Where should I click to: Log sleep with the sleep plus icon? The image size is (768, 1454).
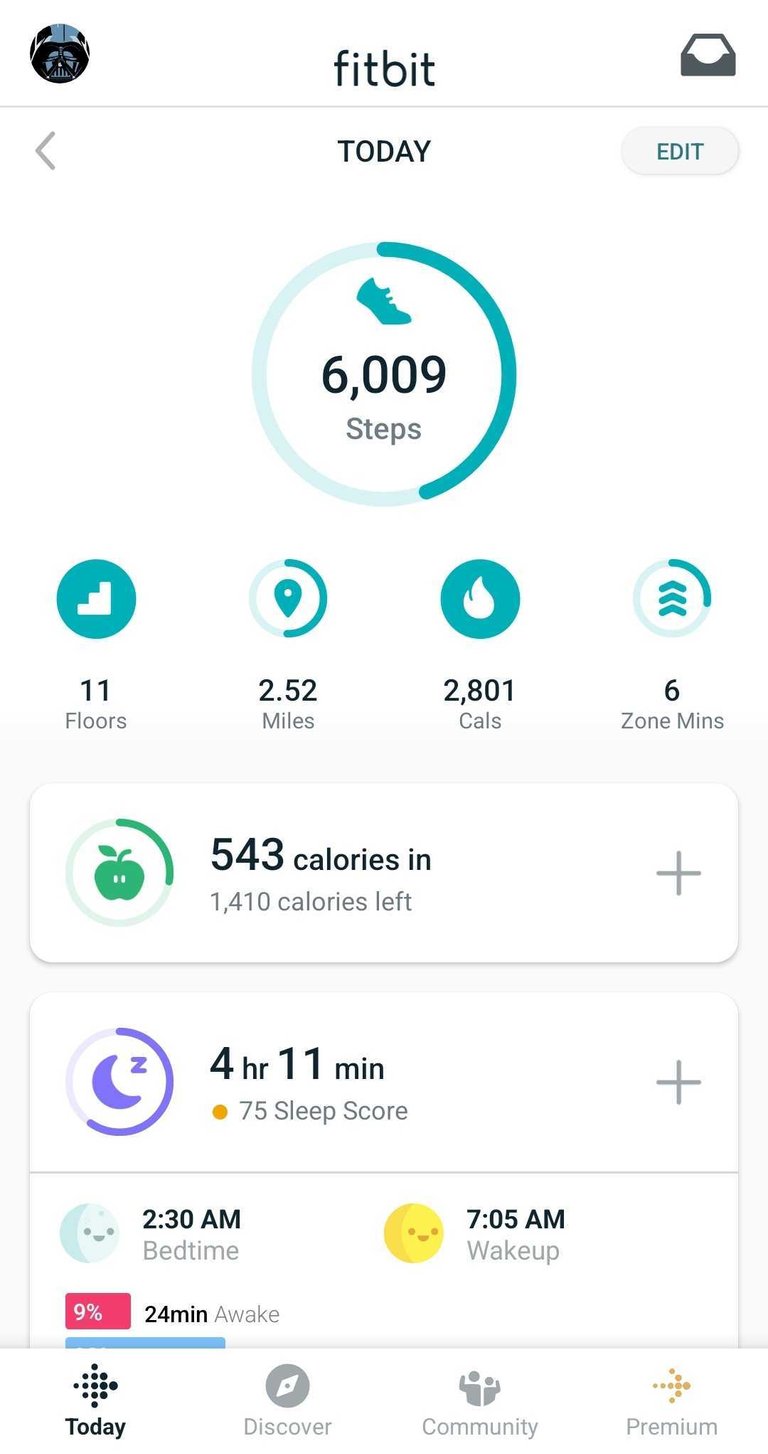(678, 1082)
